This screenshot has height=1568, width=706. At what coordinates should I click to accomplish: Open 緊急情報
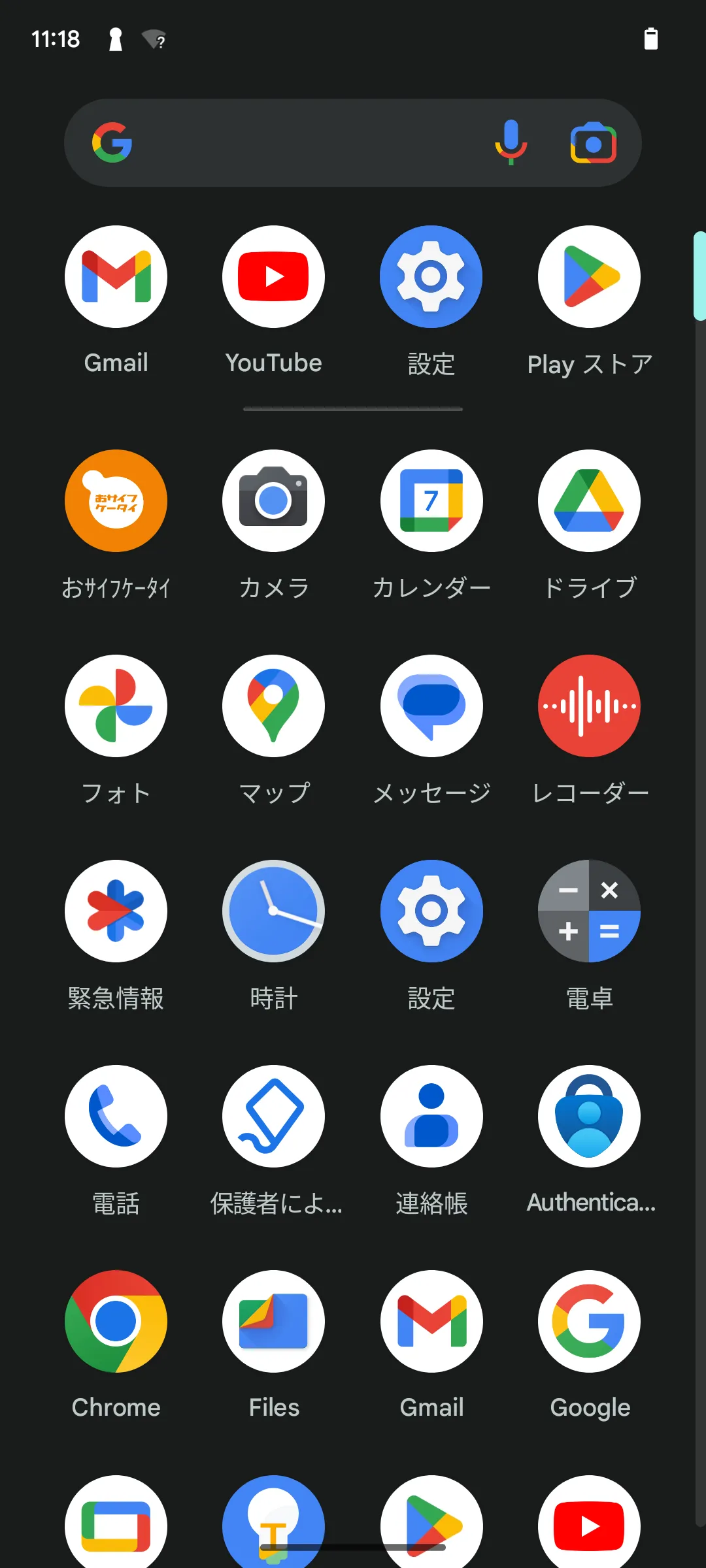pyautogui.click(x=116, y=911)
